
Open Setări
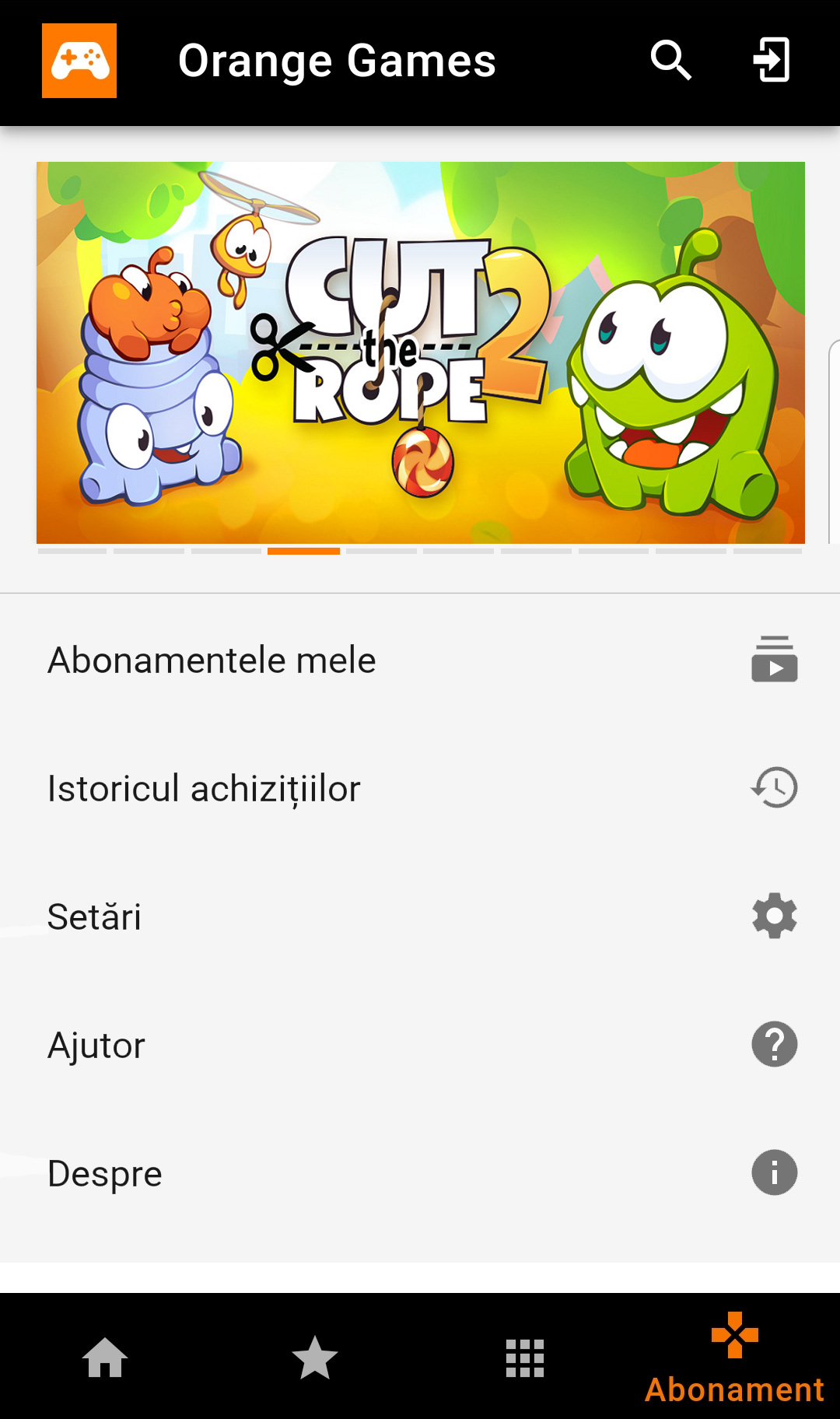420,916
